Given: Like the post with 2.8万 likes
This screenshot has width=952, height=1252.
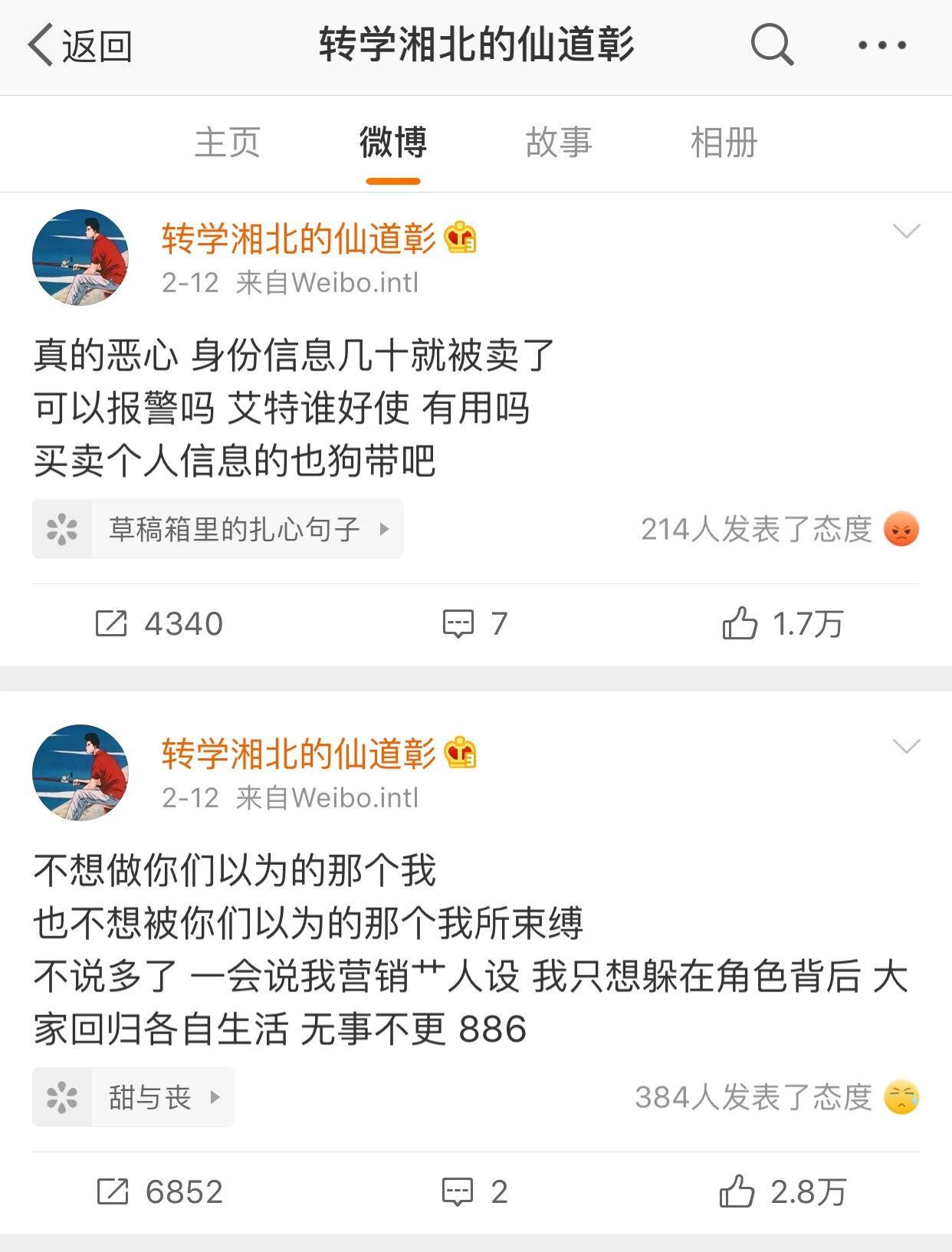Looking at the screenshot, I should pos(782,1192).
